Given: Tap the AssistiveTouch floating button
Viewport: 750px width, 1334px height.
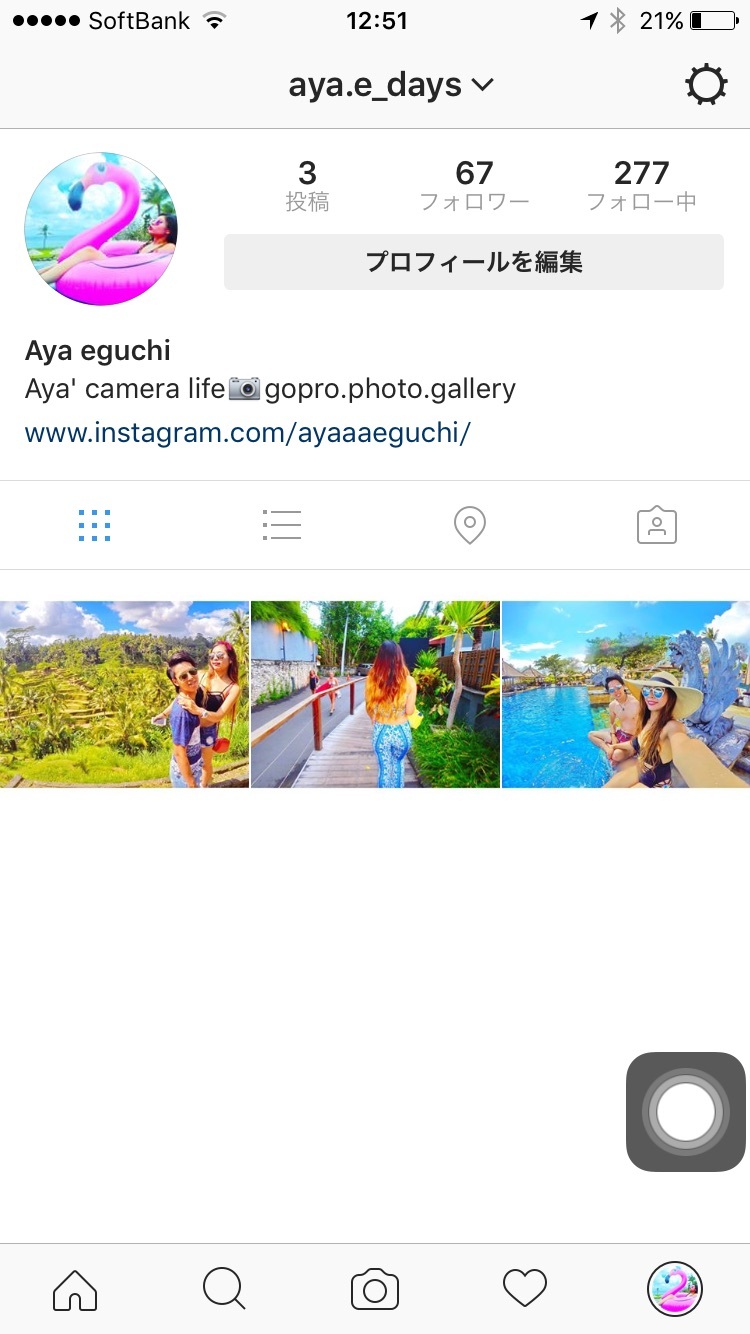Looking at the screenshot, I should tap(686, 1112).
